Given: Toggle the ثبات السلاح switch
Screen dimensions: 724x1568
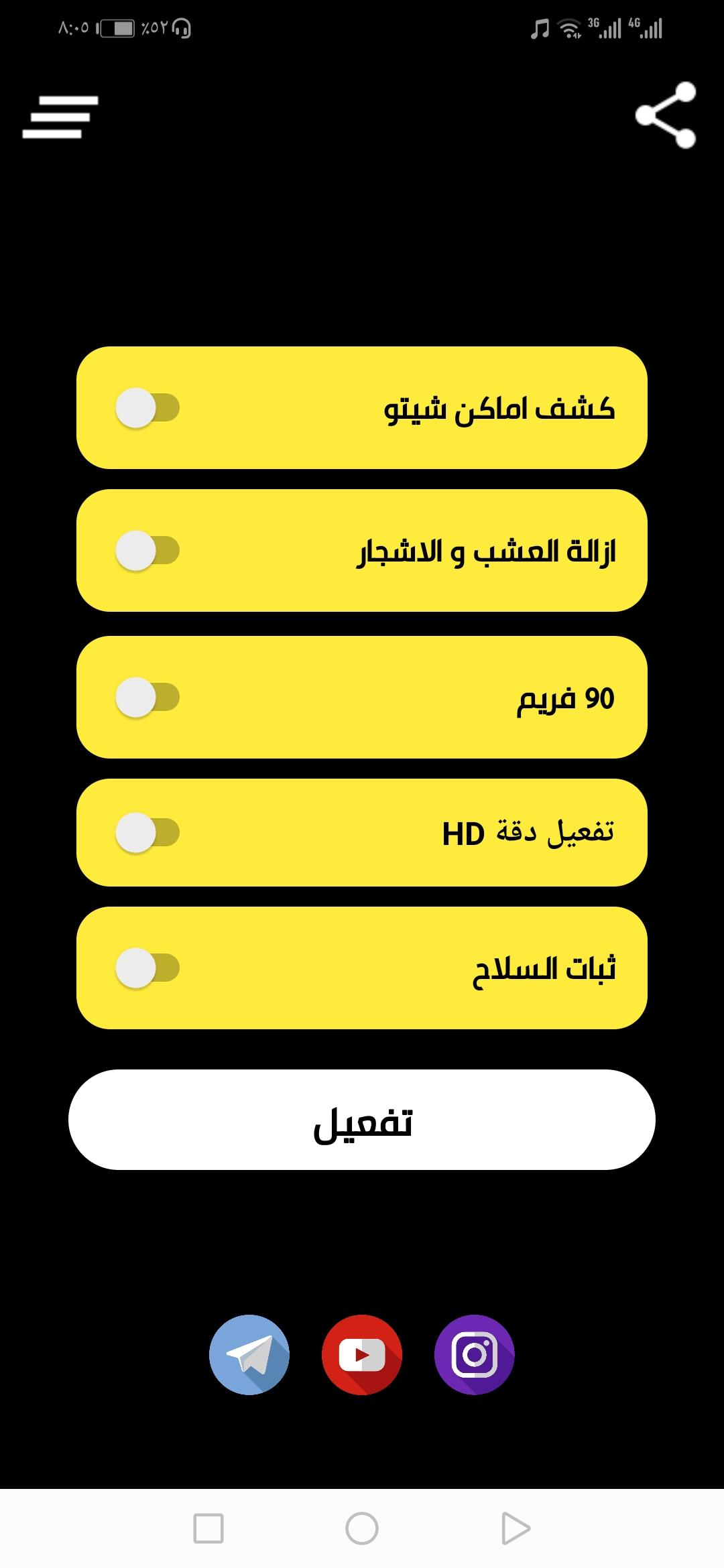Looking at the screenshot, I should coord(147,968).
